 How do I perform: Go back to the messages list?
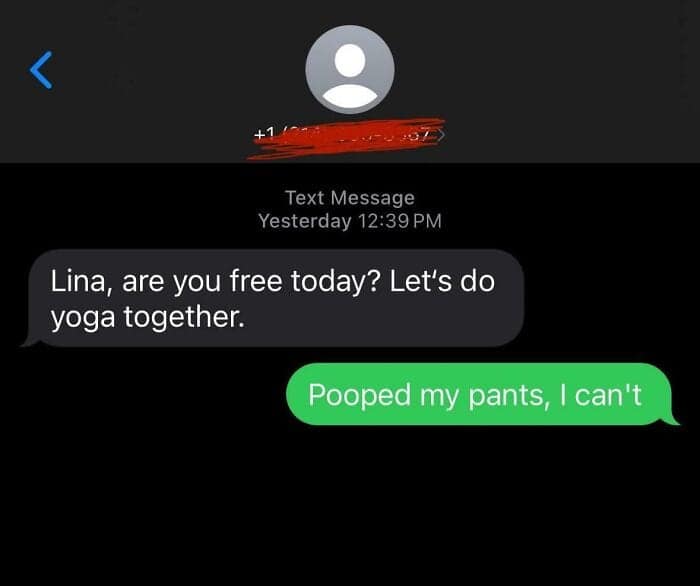click(x=41, y=70)
